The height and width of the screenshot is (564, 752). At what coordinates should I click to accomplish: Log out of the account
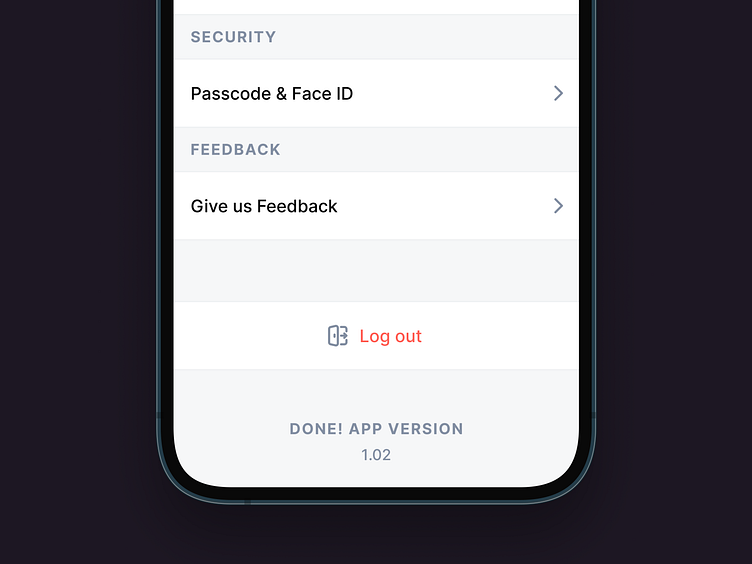click(376, 336)
